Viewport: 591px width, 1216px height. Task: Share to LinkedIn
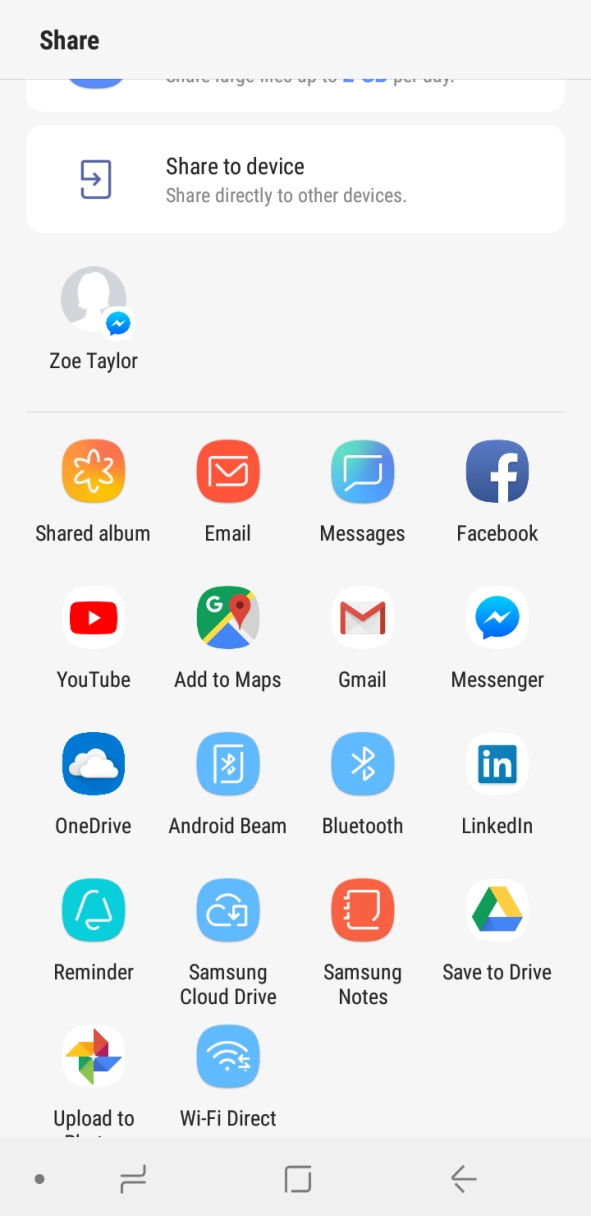tap(497, 784)
